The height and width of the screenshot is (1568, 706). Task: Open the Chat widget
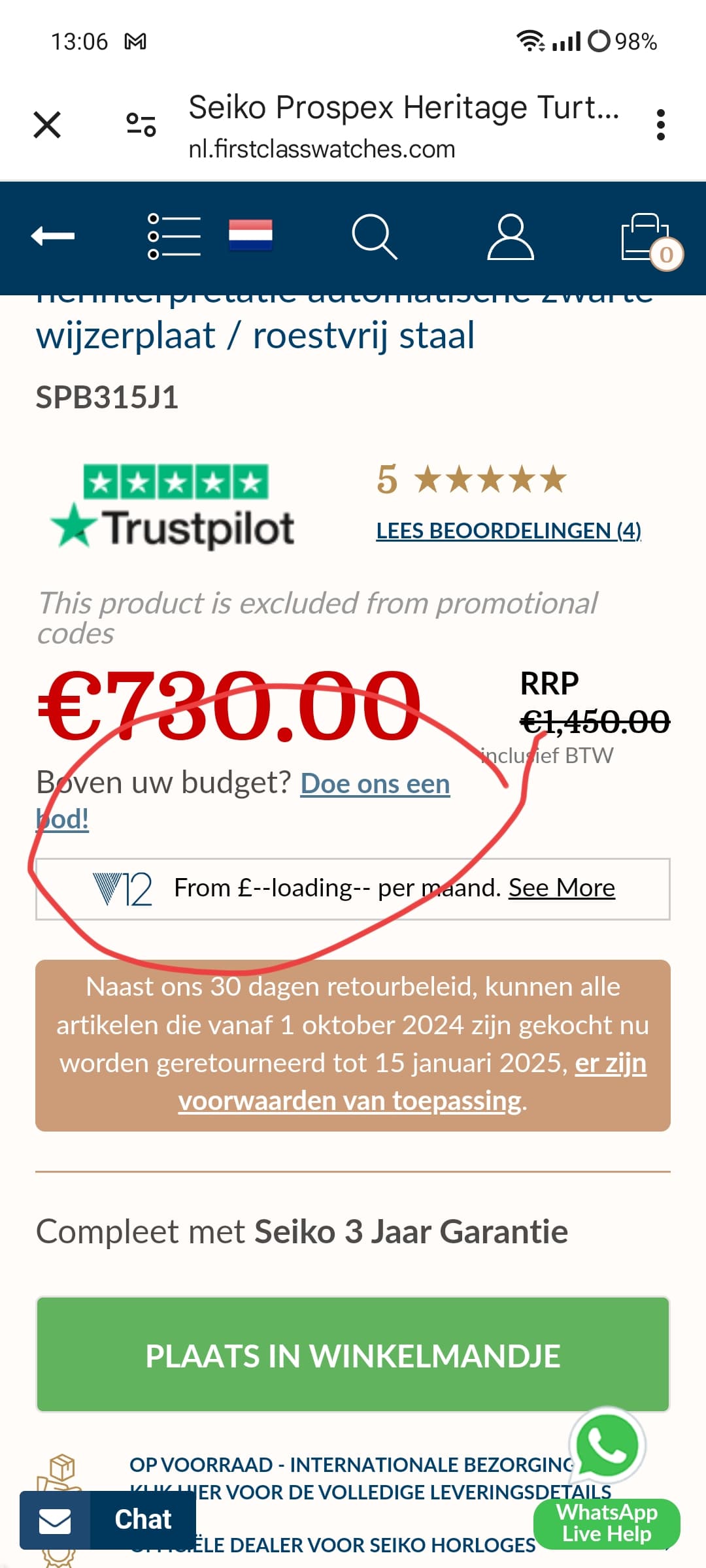(108, 1520)
